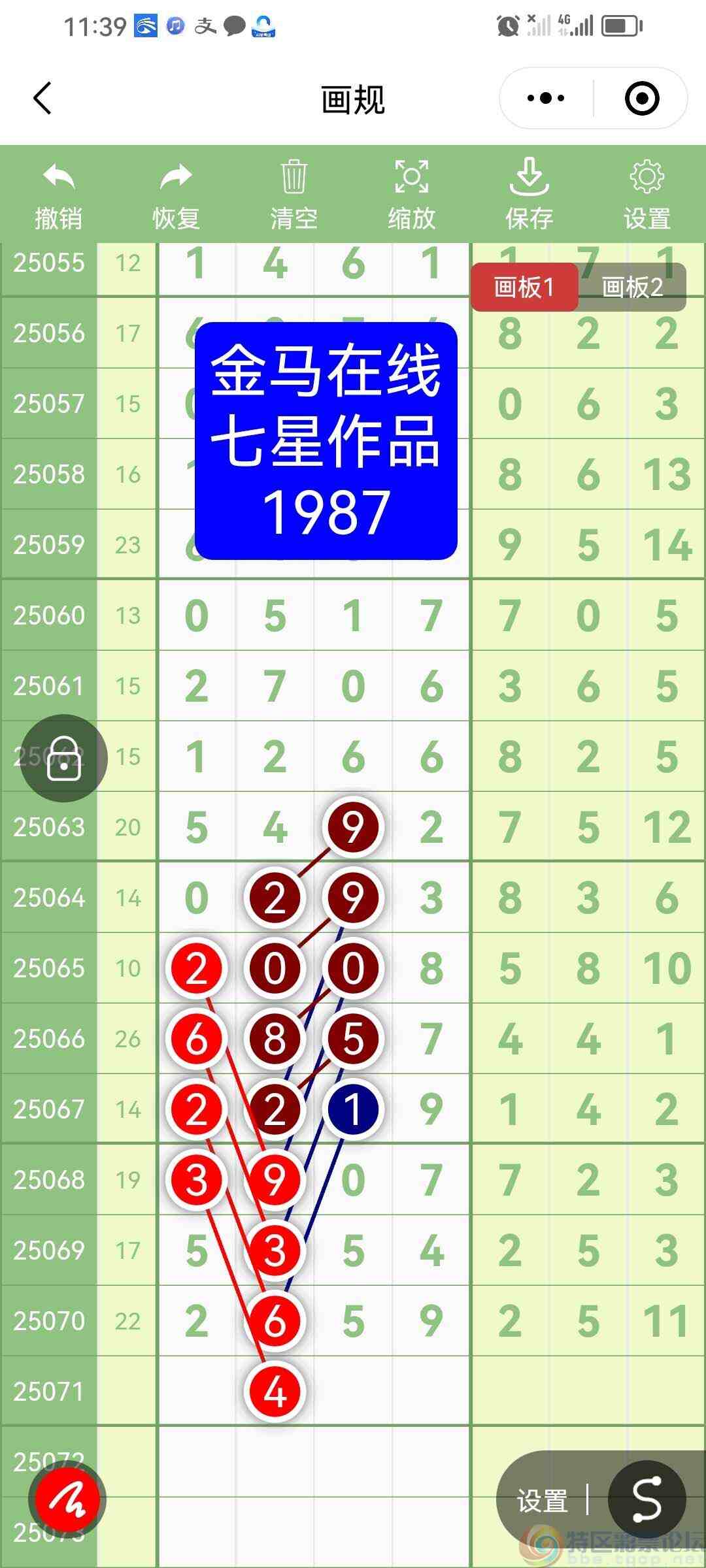The width and height of the screenshot is (706, 1568).
Task: Tap the blue 金马在线 banner
Action: 327,438
